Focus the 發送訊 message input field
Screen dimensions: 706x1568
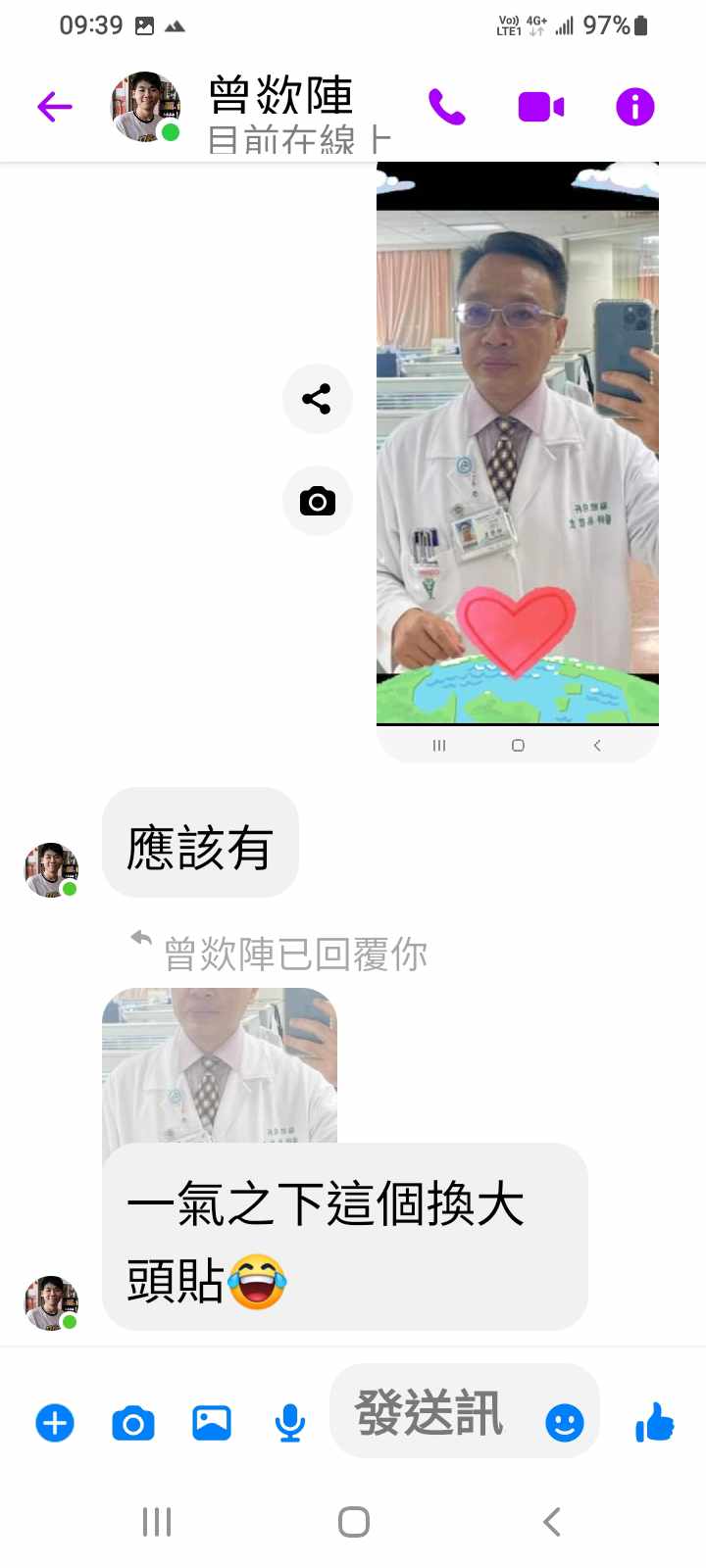tap(431, 1413)
